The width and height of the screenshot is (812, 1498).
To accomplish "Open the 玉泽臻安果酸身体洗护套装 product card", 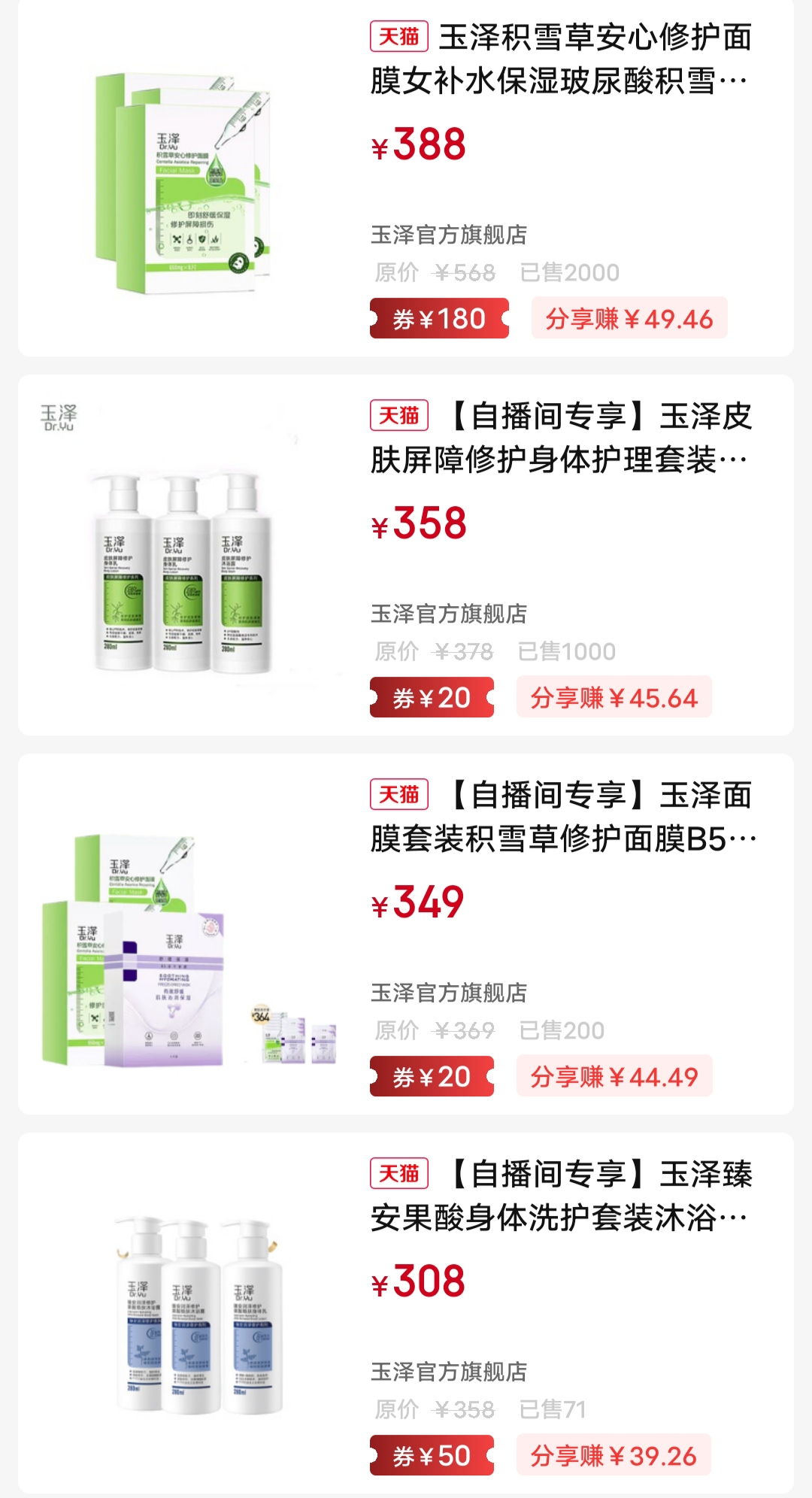I will tap(560, 1196).
